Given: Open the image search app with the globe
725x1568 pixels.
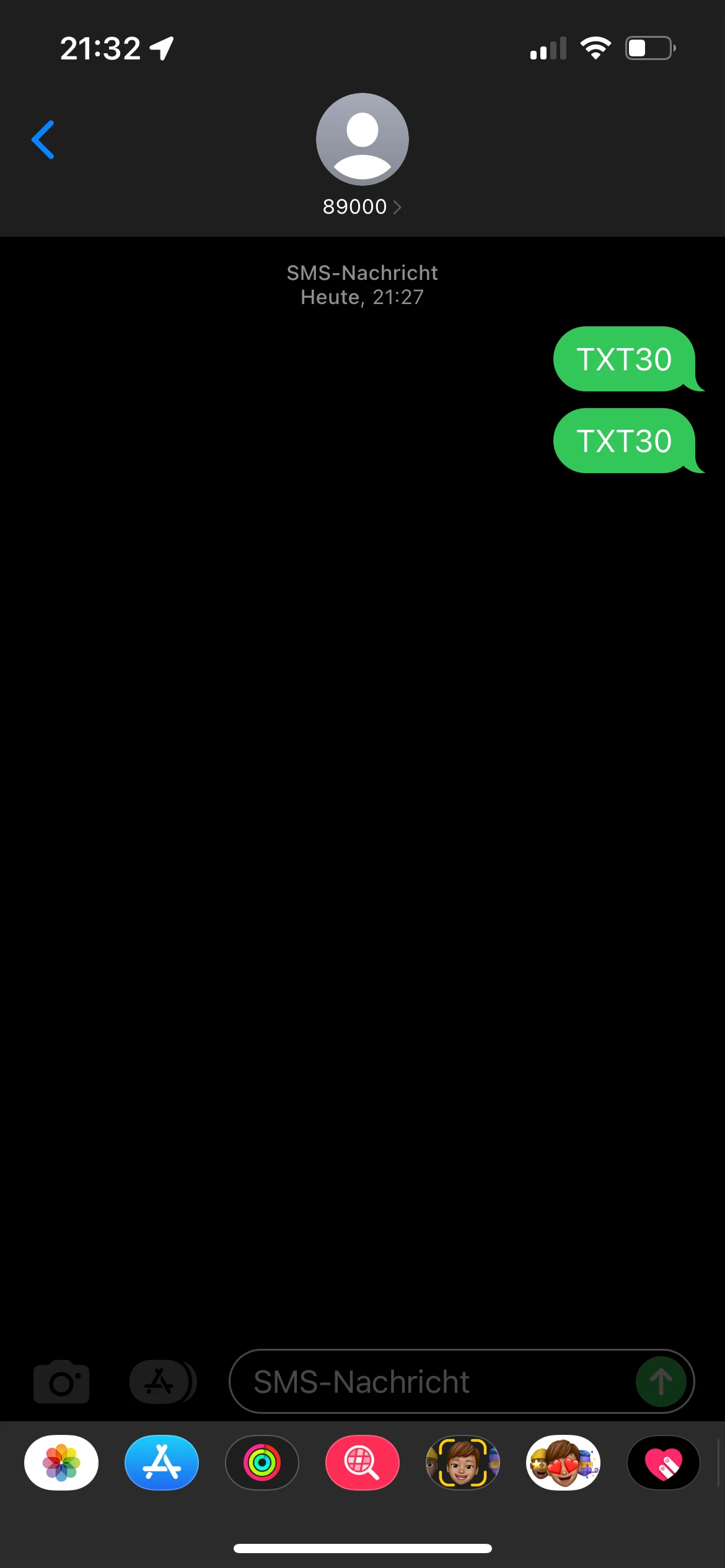Looking at the screenshot, I should [x=362, y=1463].
